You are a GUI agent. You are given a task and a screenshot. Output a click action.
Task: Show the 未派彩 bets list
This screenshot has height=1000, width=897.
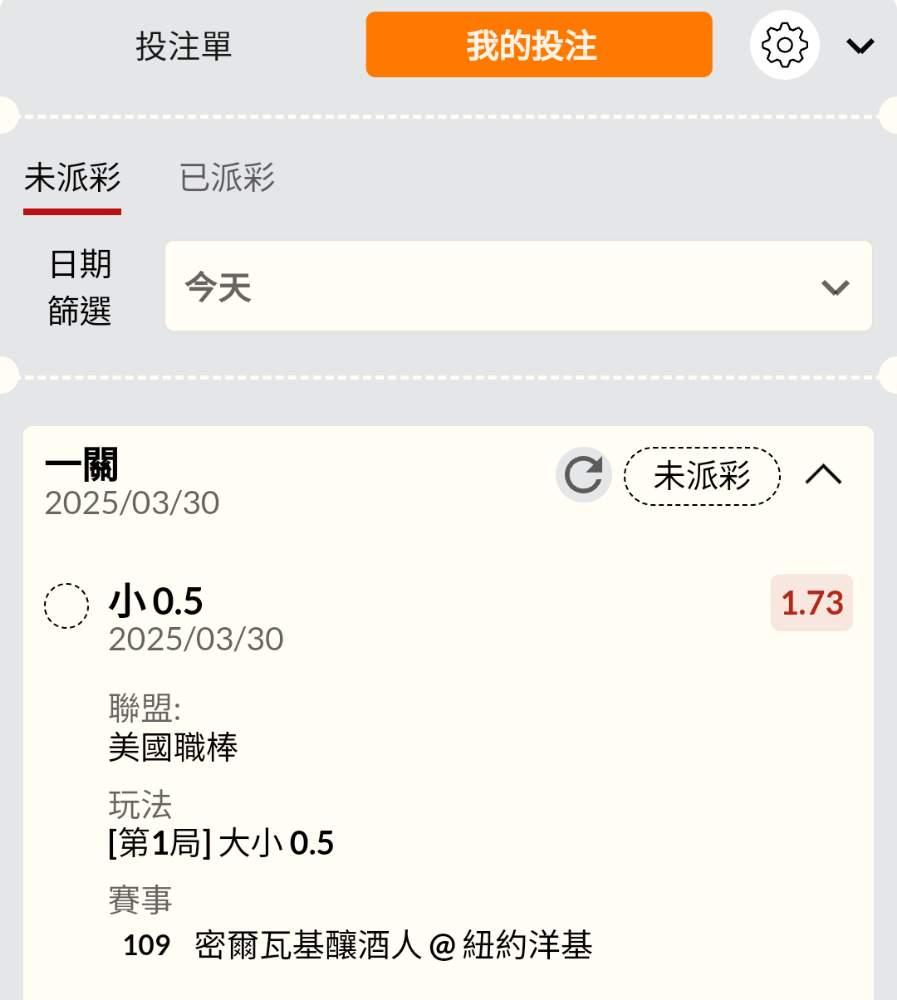pyautogui.click(x=72, y=179)
